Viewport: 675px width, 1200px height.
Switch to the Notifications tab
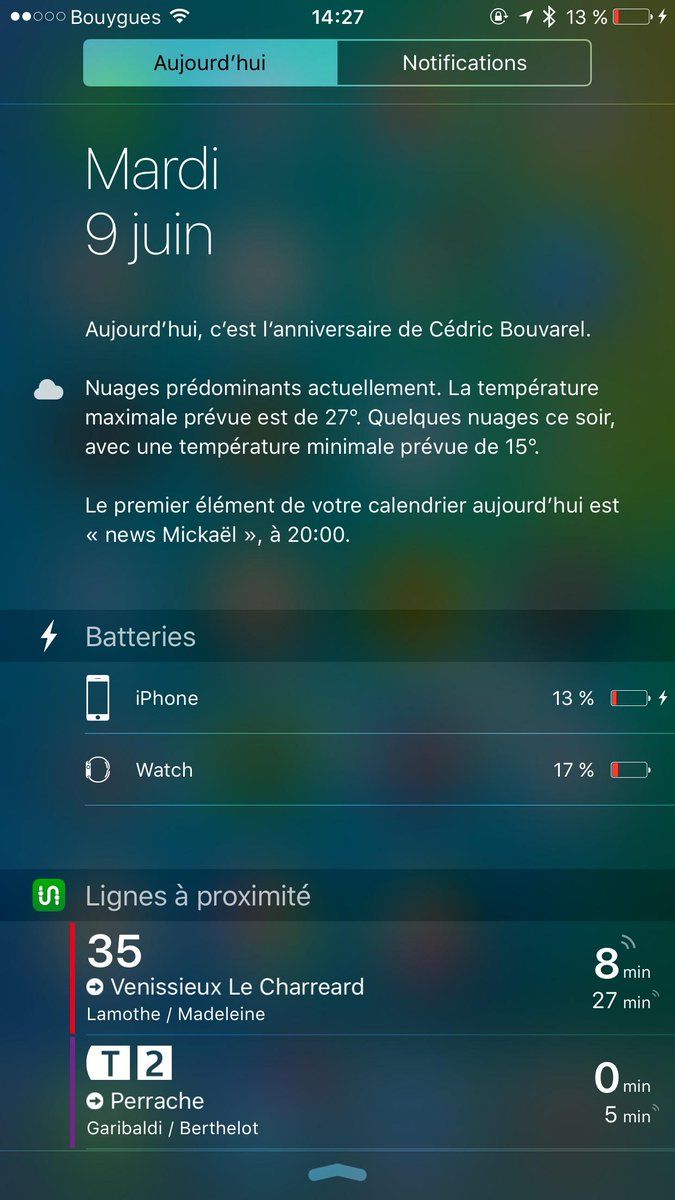click(x=464, y=63)
